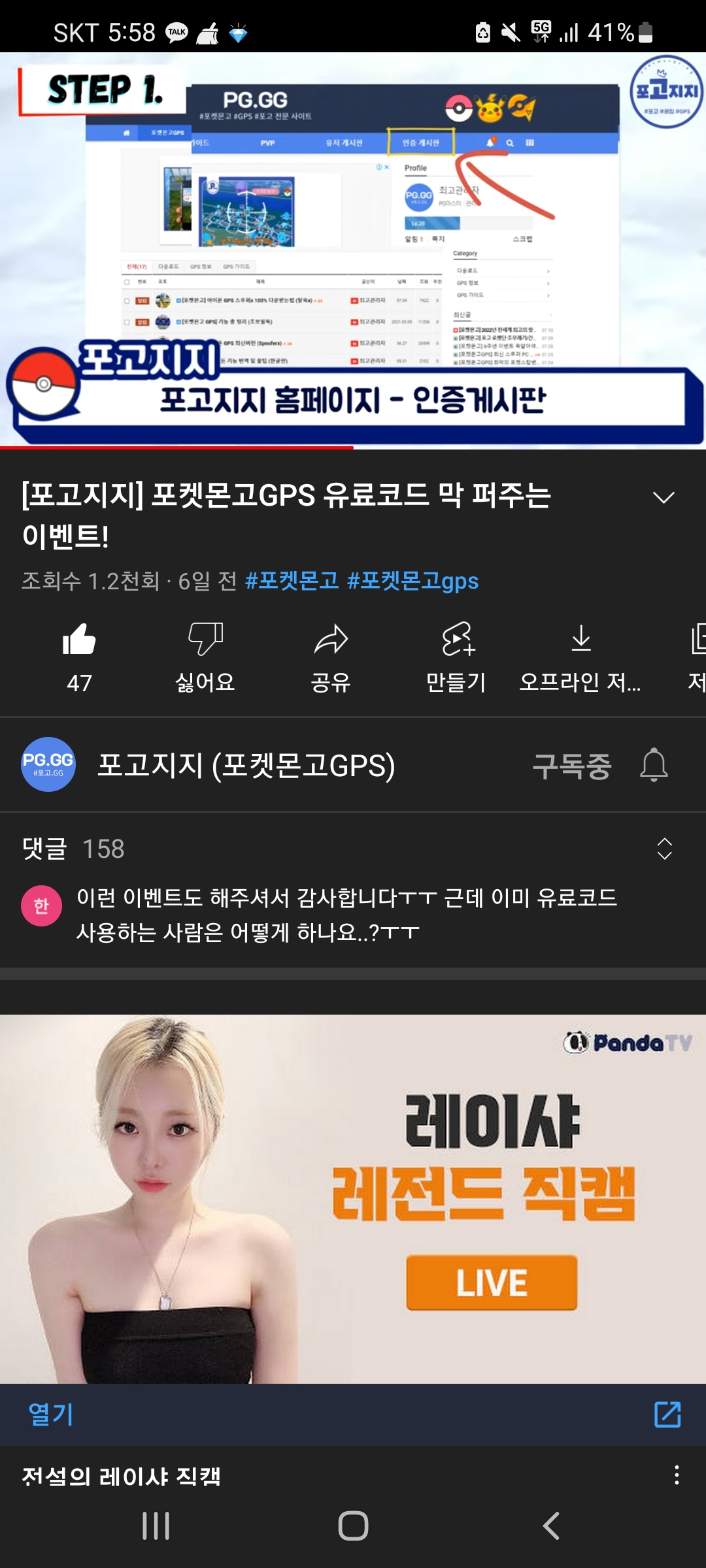The width and height of the screenshot is (706, 1568).
Task: Open the #포켓몬고 hashtag link
Action: [x=292, y=581]
